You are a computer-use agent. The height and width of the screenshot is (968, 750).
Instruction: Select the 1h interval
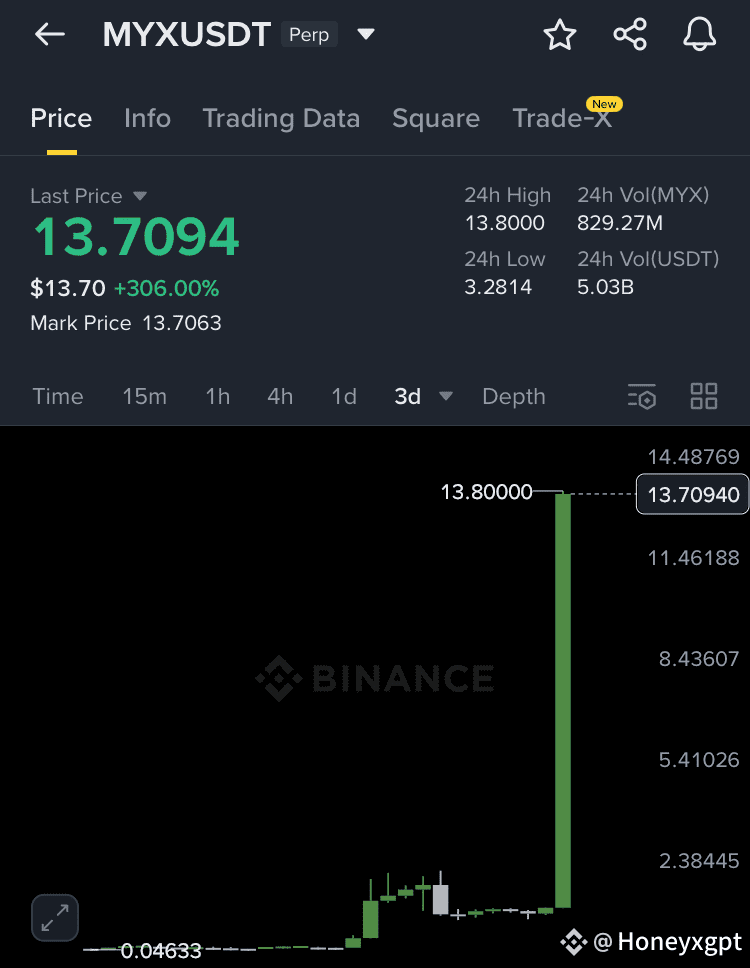(217, 396)
